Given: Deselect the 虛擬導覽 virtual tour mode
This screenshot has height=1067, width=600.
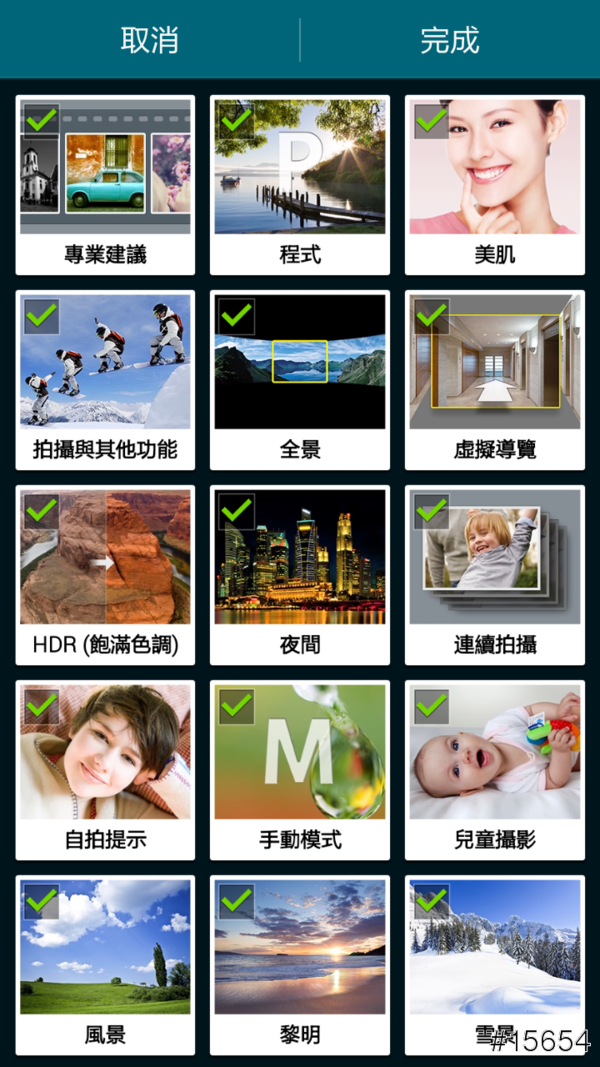Looking at the screenshot, I should tap(495, 380).
